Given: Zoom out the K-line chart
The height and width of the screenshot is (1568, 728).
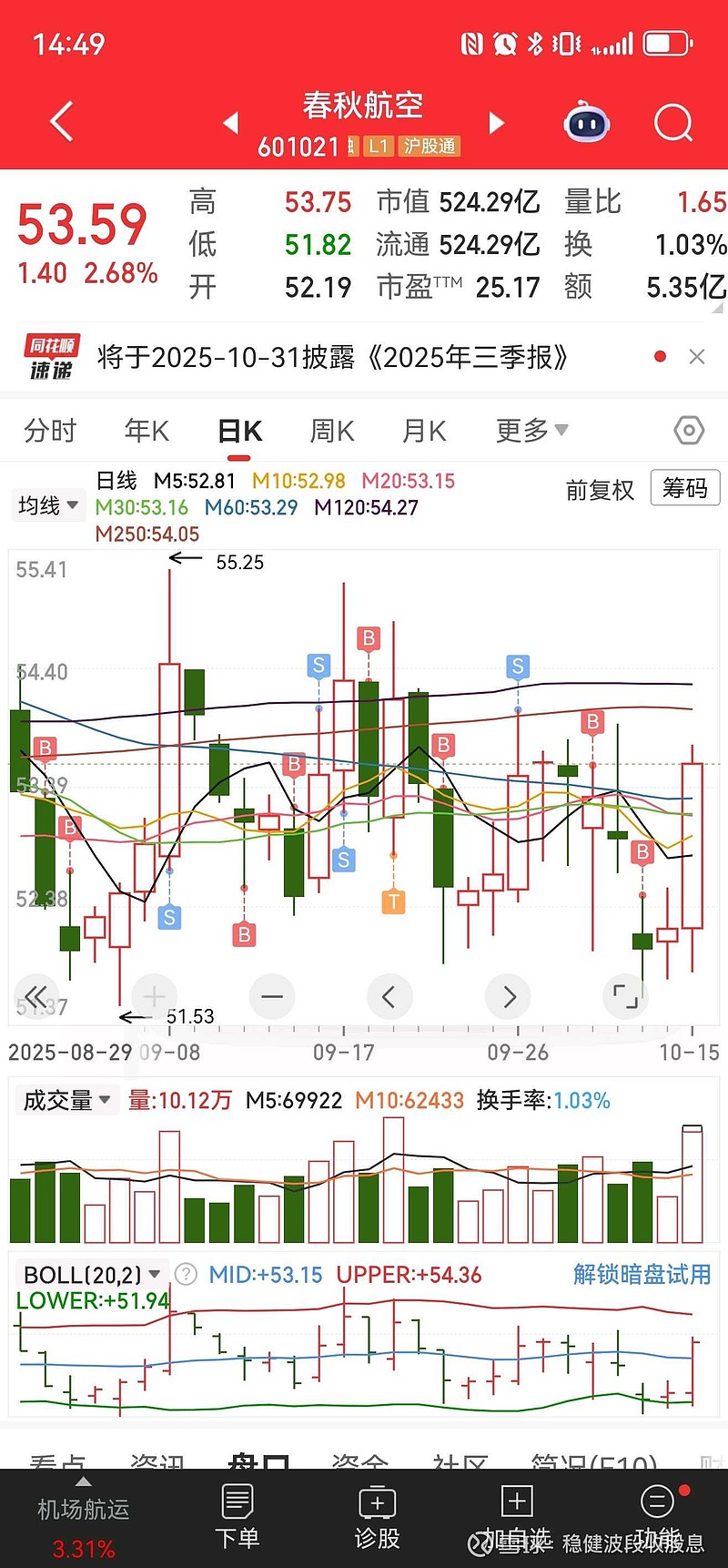Looking at the screenshot, I should (x=271, y=996).
